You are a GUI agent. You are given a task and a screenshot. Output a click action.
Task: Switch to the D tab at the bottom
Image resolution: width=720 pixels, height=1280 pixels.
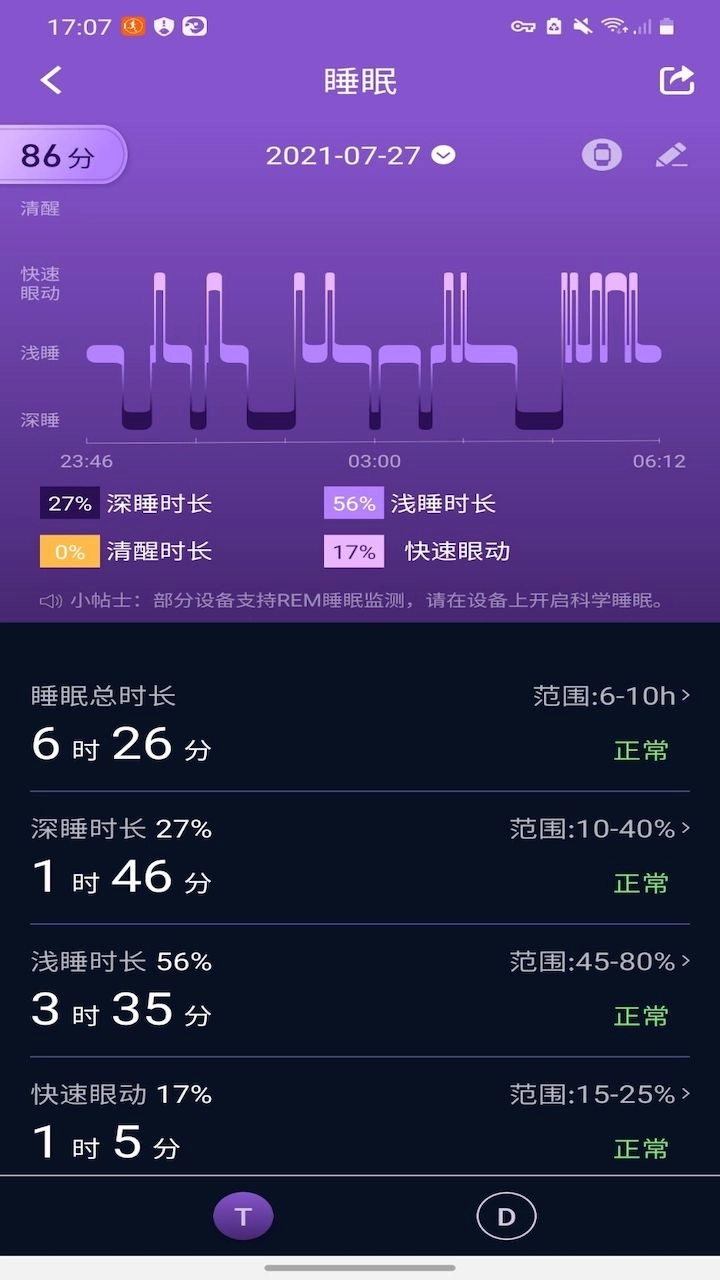505,1215
